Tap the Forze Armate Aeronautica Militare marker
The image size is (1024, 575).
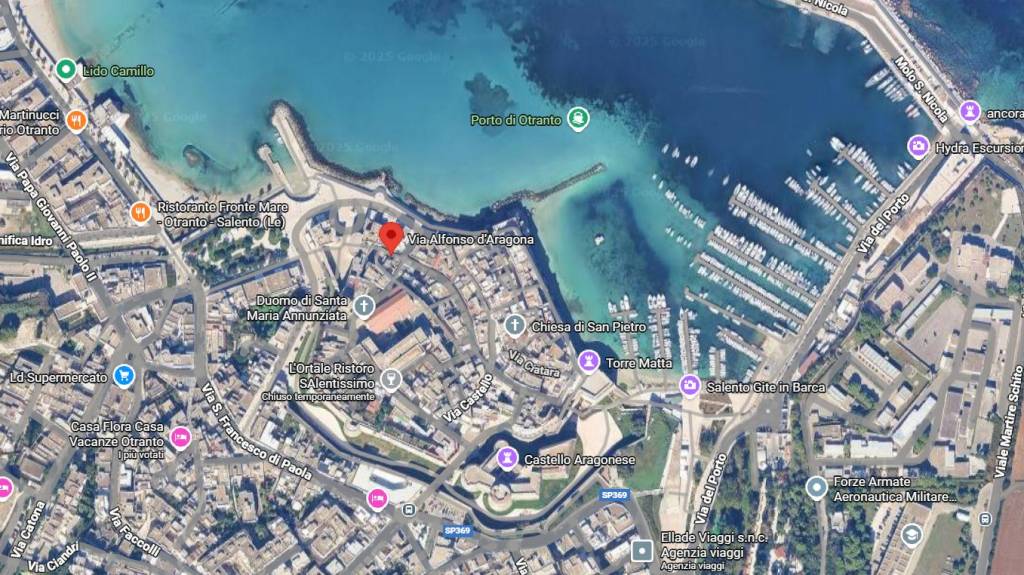click(817, 487)
